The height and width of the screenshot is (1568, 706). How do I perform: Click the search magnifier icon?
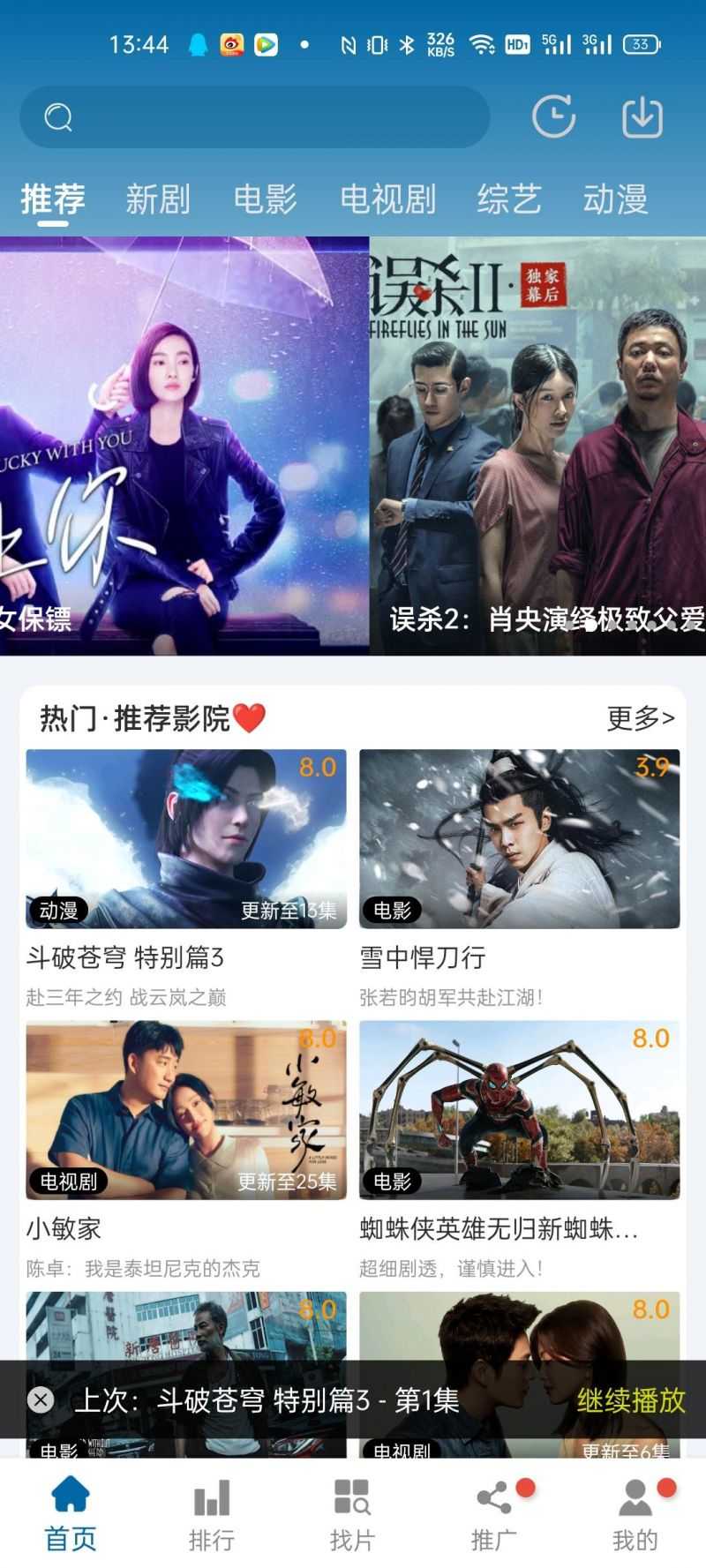coord(56,116)
